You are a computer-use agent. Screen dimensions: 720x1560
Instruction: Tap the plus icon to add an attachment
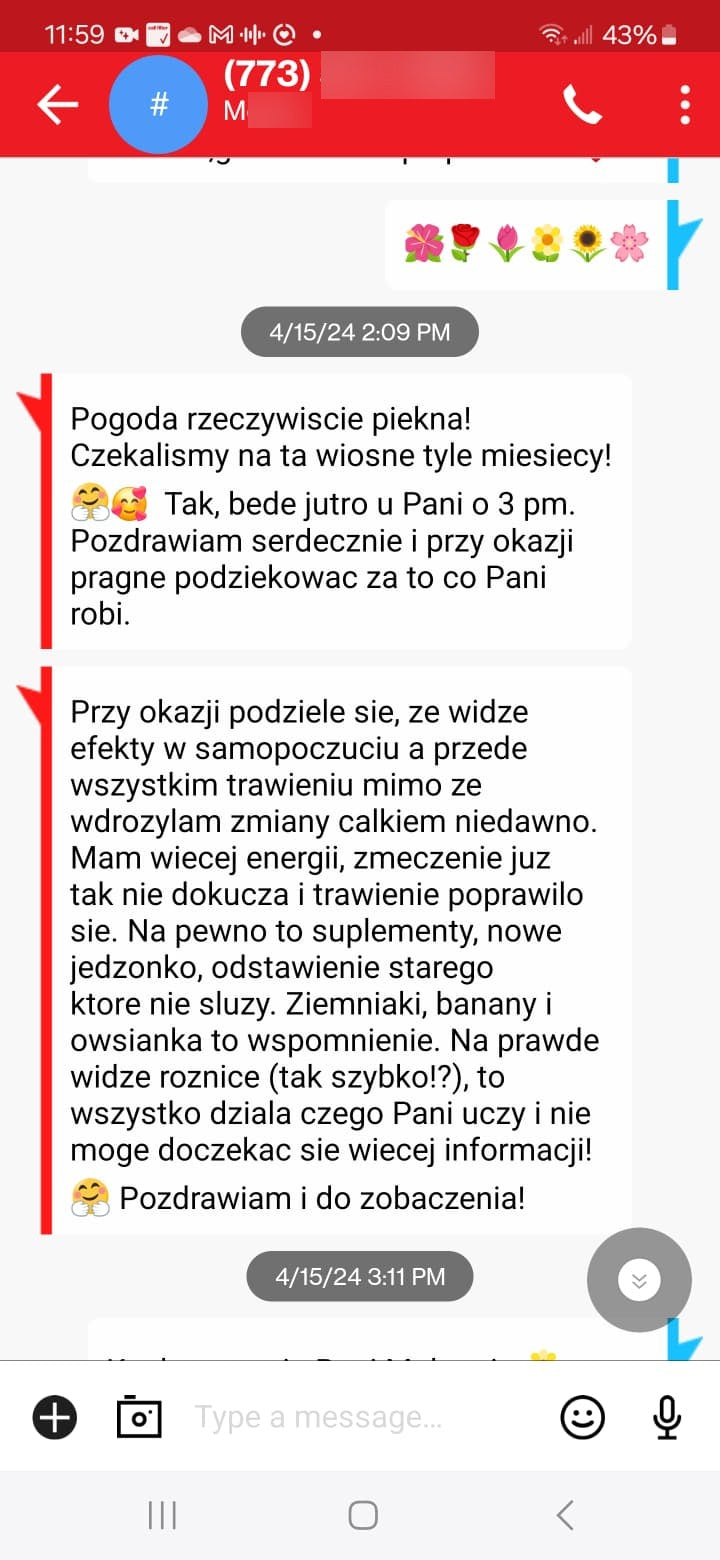pyautogui.click(x=55, y=1417)
